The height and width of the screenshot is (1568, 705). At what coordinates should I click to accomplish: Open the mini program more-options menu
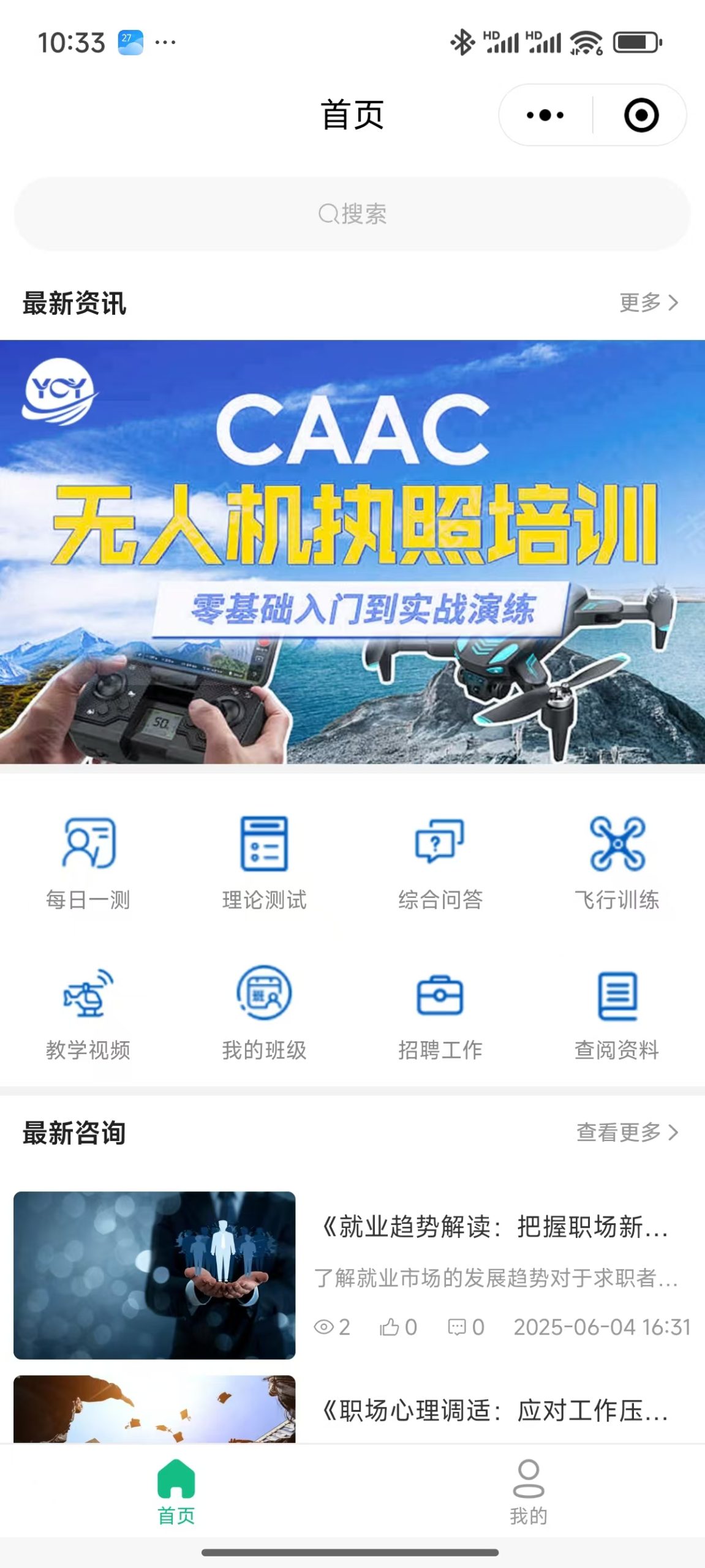pyautogui.click(x=545, y=115)
